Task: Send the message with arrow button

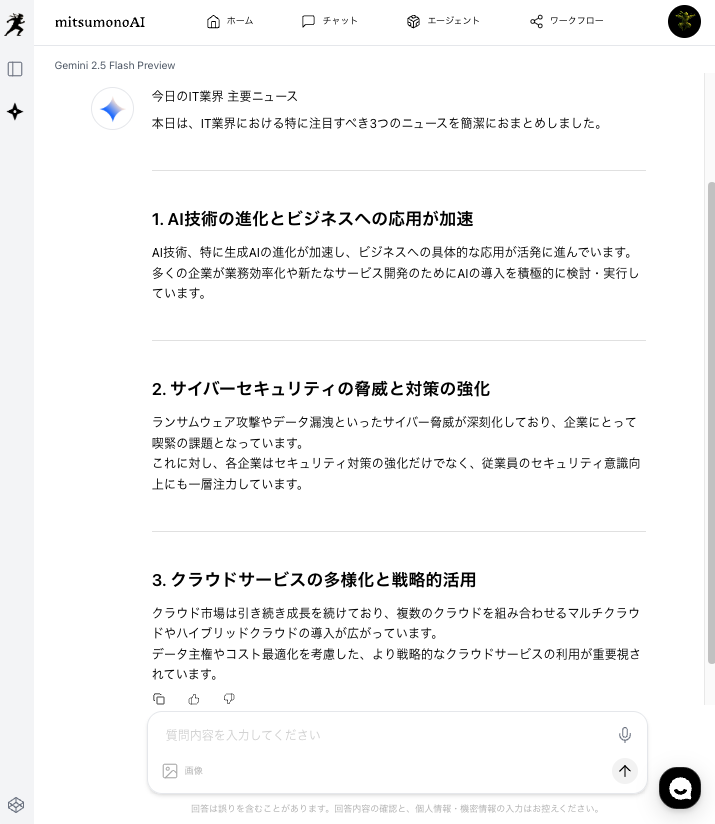Action: [x=625, y=771]
